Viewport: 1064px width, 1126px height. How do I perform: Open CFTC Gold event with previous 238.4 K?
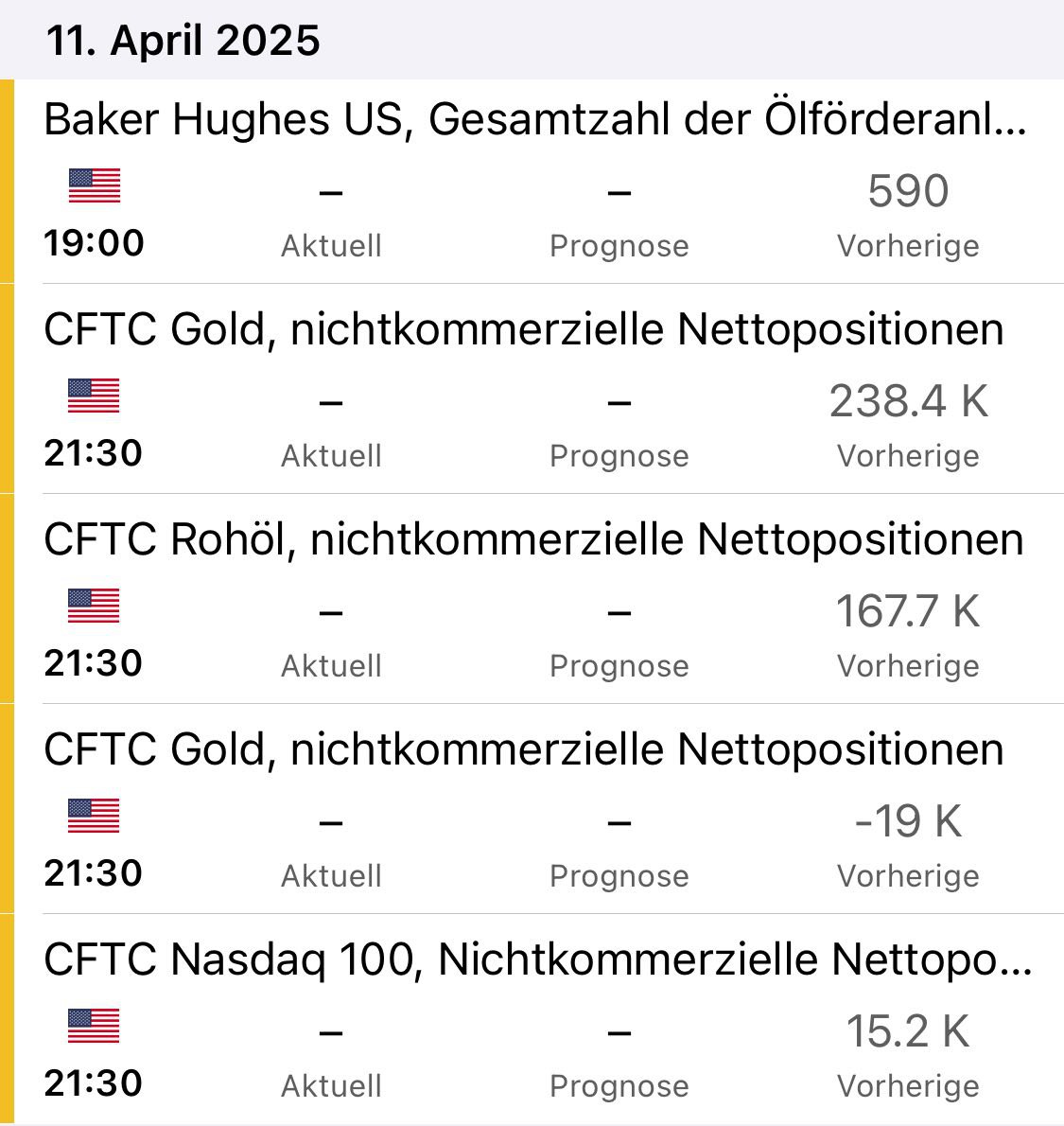523,330
